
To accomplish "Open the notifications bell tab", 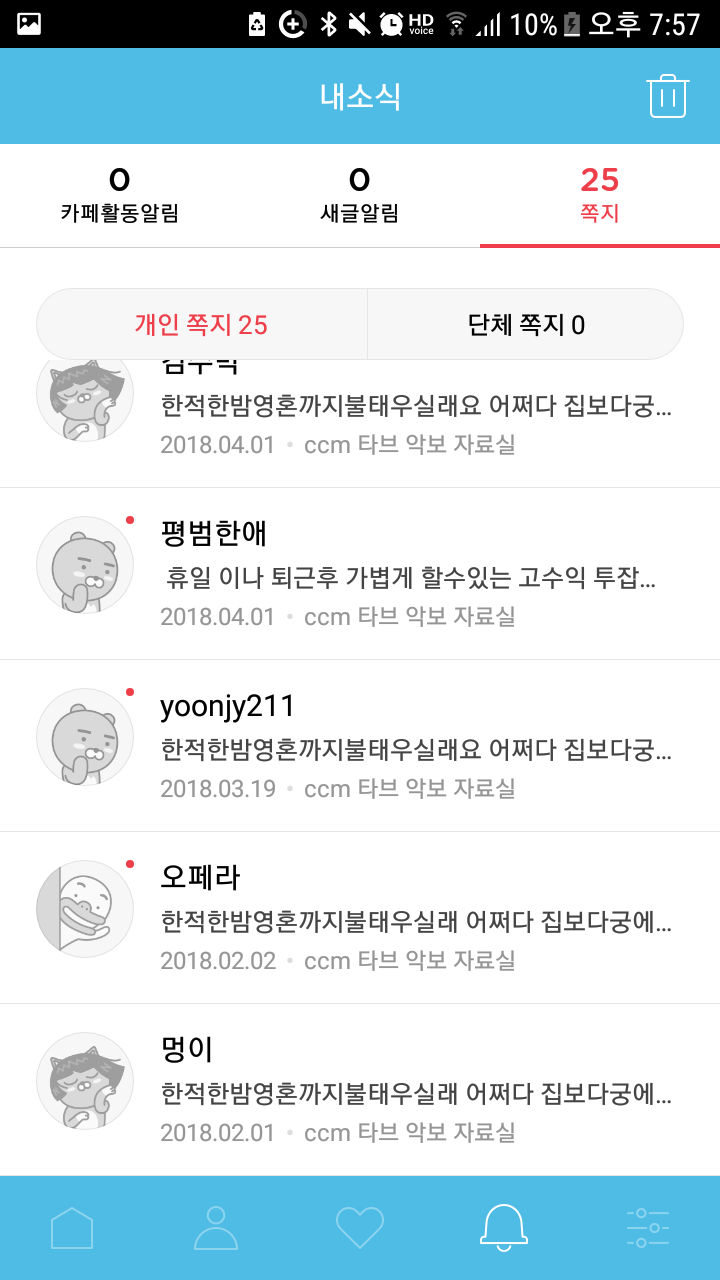I will [x=504, y=1227].
